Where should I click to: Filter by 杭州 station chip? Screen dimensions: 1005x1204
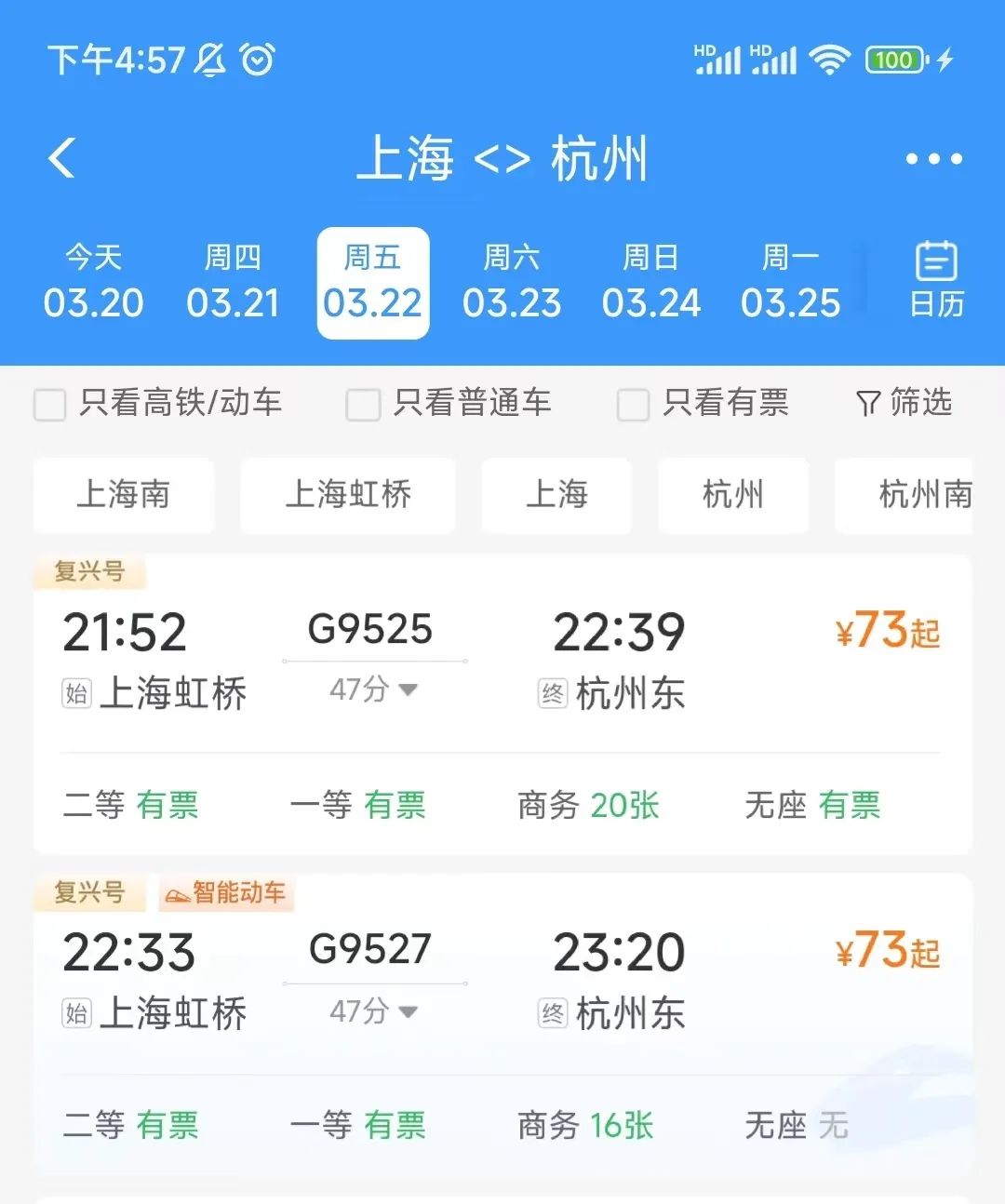pyautogui.click(x=733, y=495)
